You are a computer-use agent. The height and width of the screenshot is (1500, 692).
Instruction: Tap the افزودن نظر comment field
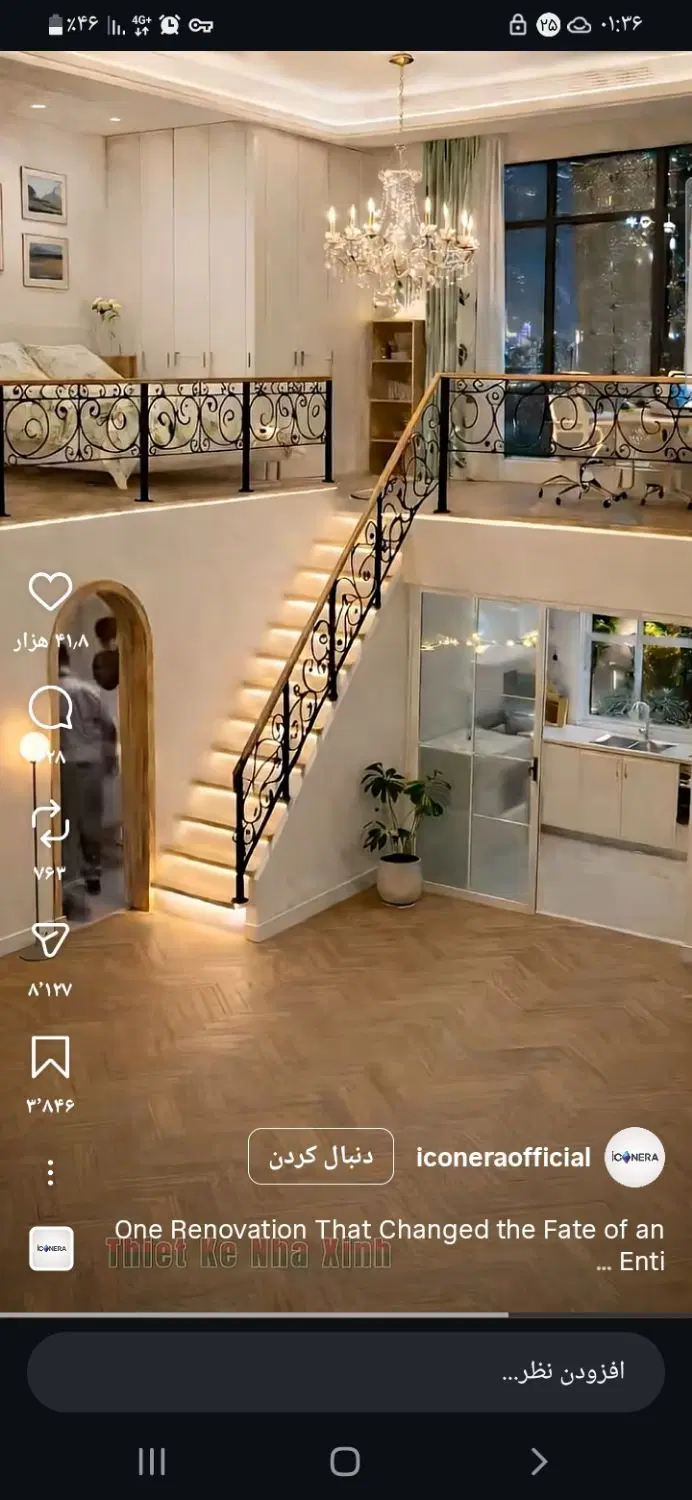pos(346,1371)
